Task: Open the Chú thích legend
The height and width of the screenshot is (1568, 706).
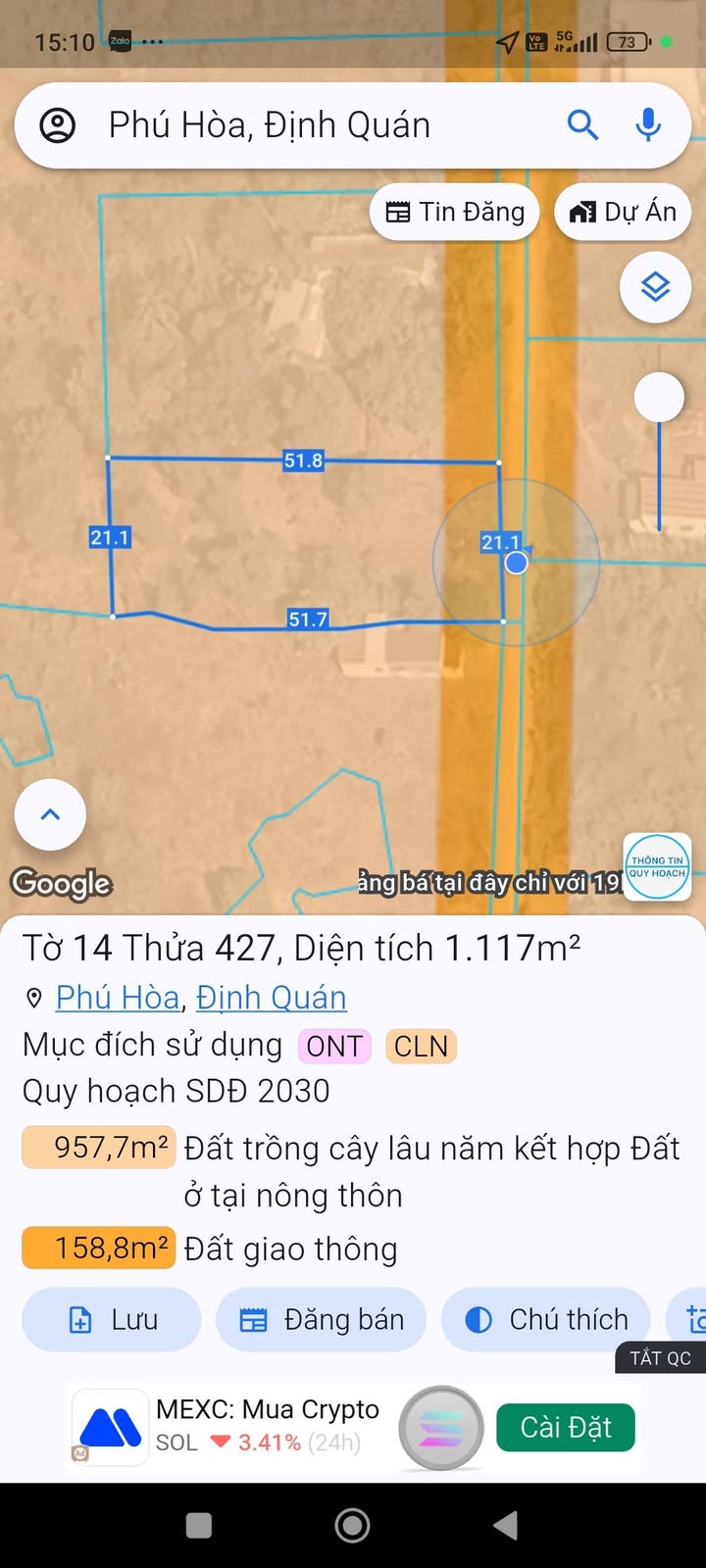Action: (x=545, y=1320)
